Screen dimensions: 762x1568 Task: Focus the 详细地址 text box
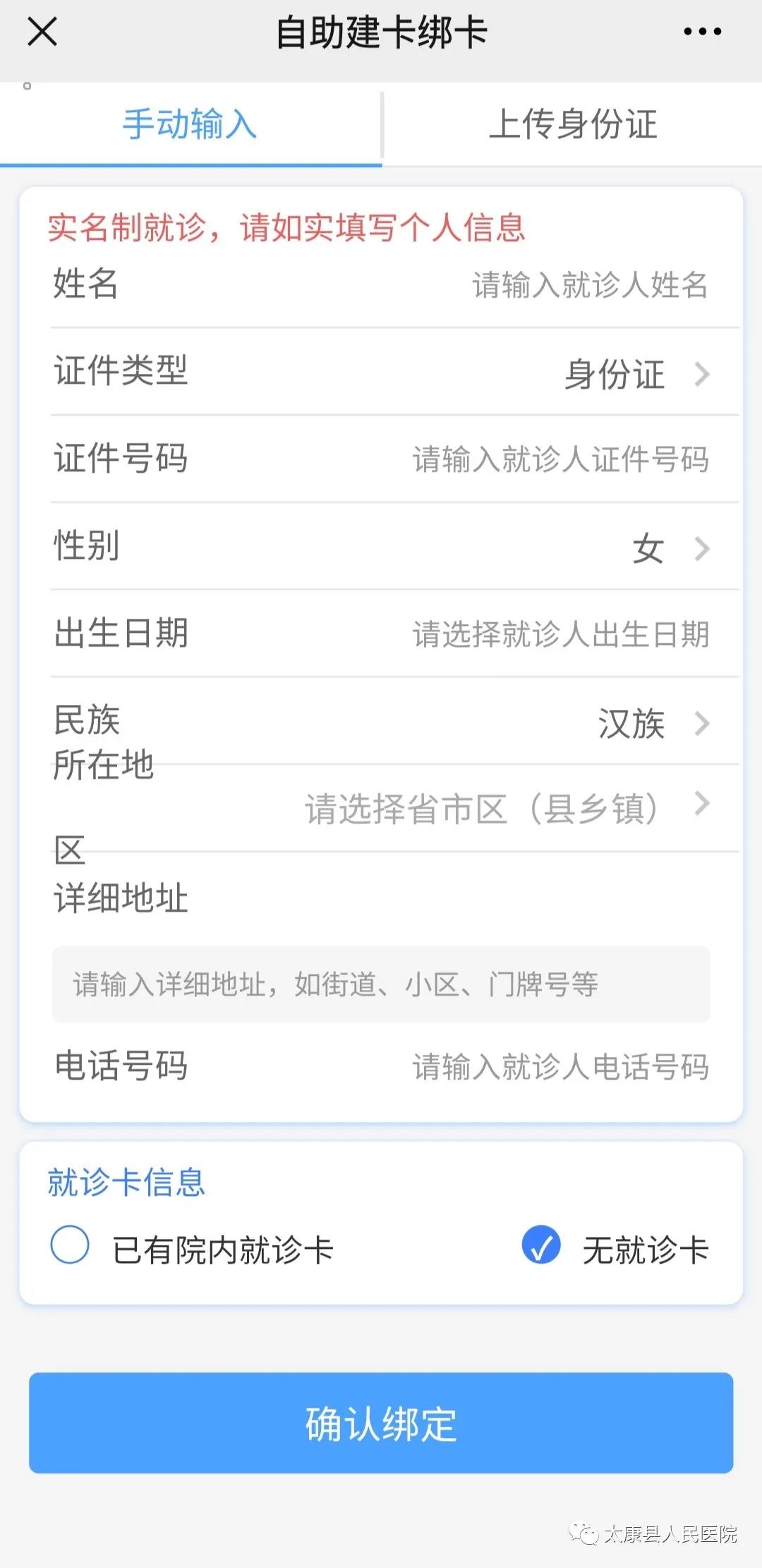[381, 984]
